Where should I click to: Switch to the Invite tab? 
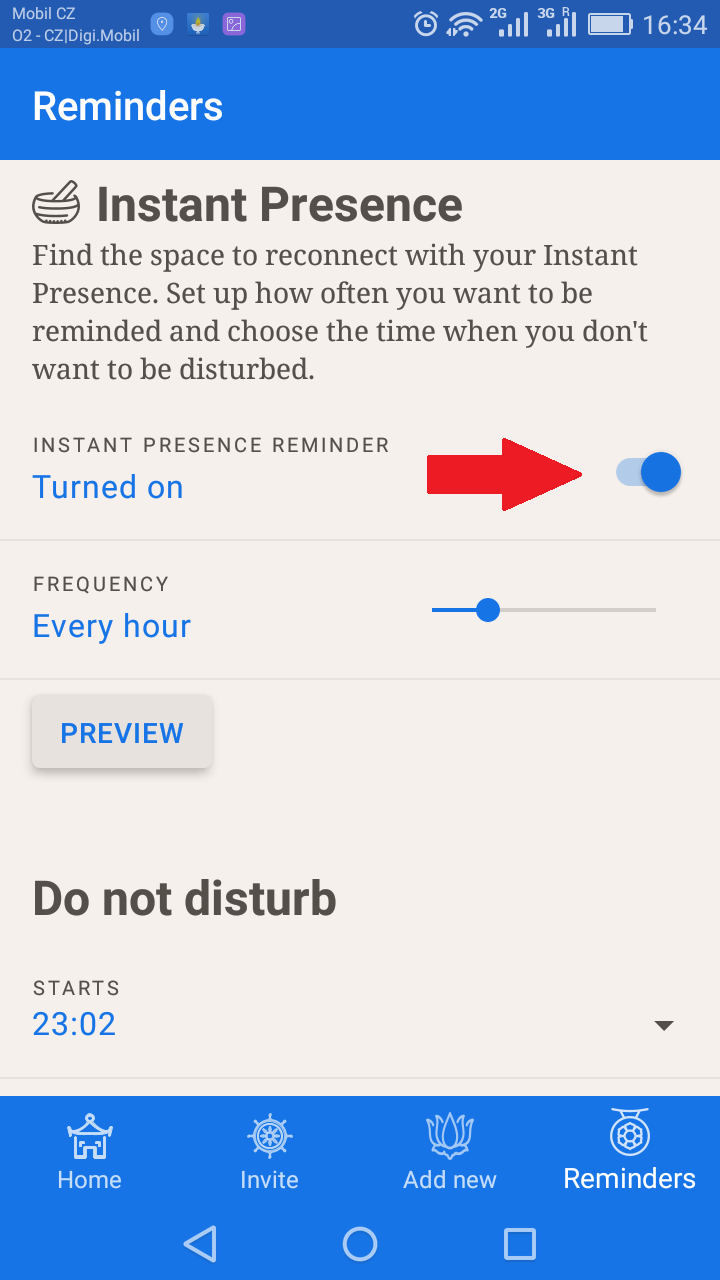(x=270, y=1152)
